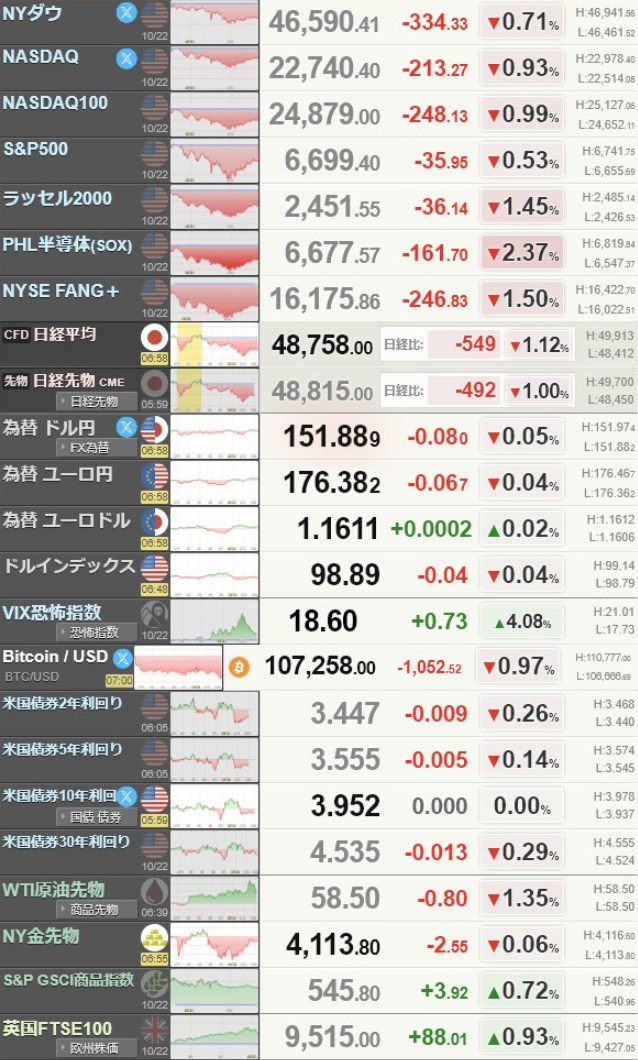Share 米国債券10年利回り on X
Viewport: 638px width, 1060px height.
(x=126, y=797)
